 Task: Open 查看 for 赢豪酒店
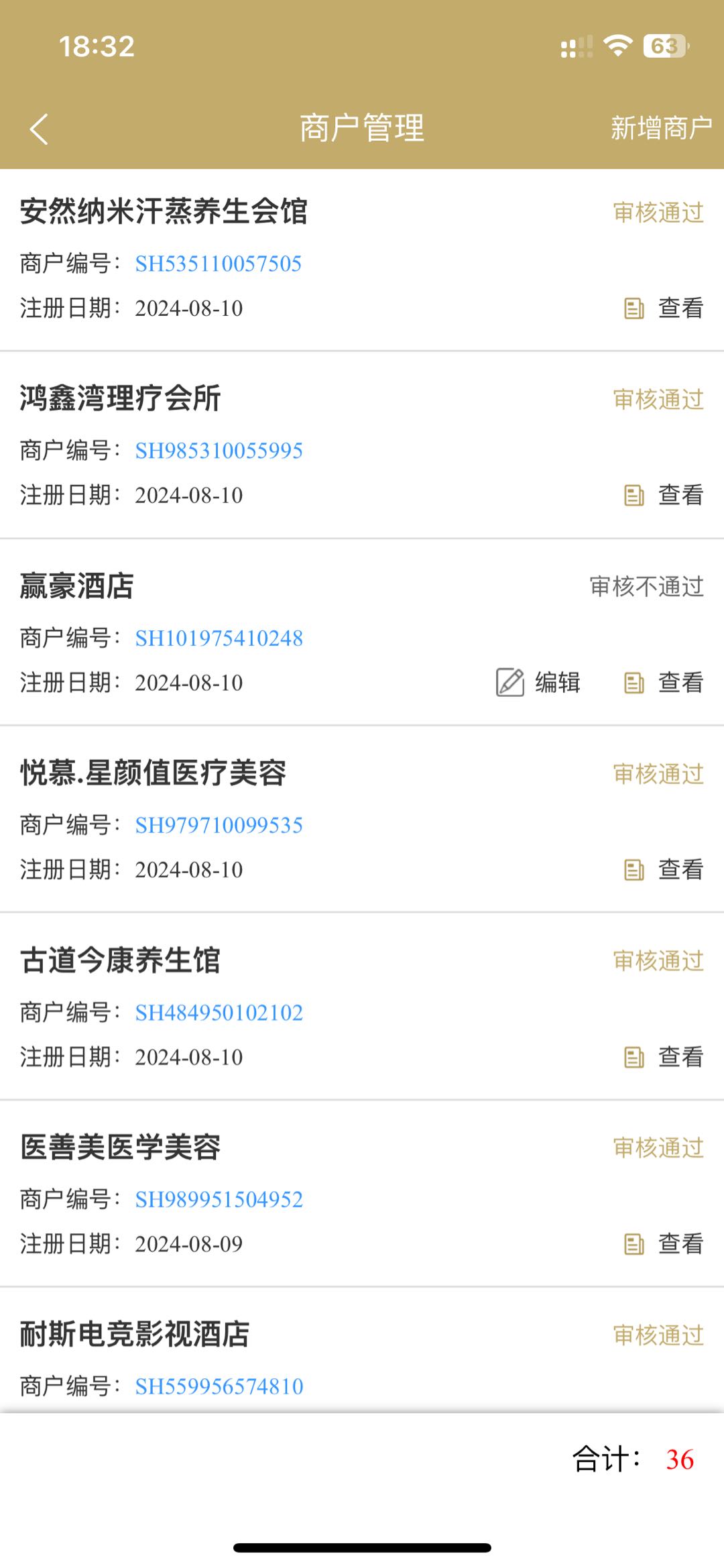[664, 683]
